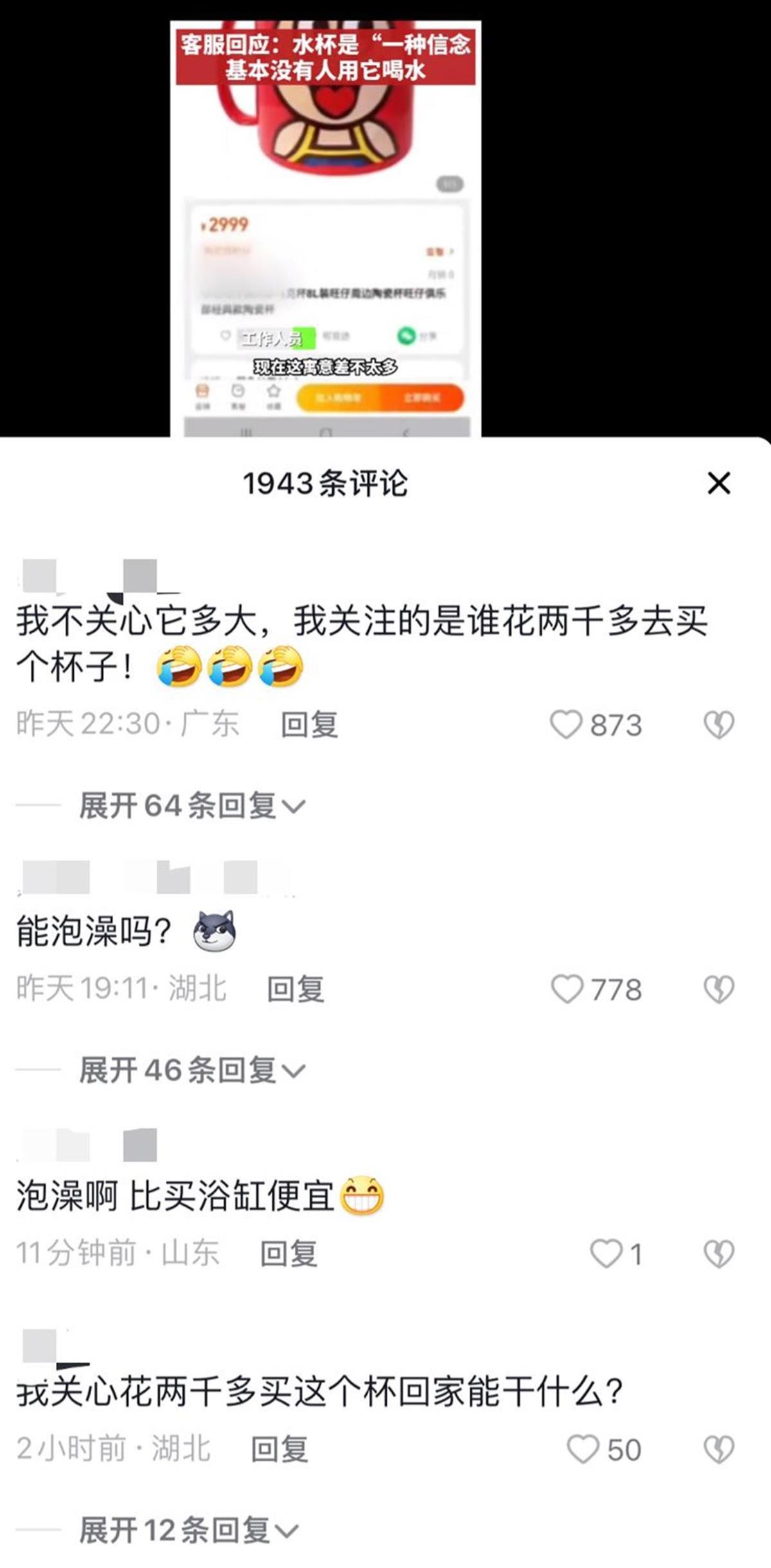Expand the 46 replies thread
This screenshot has height=1568, width=771.
point(192,1070)
